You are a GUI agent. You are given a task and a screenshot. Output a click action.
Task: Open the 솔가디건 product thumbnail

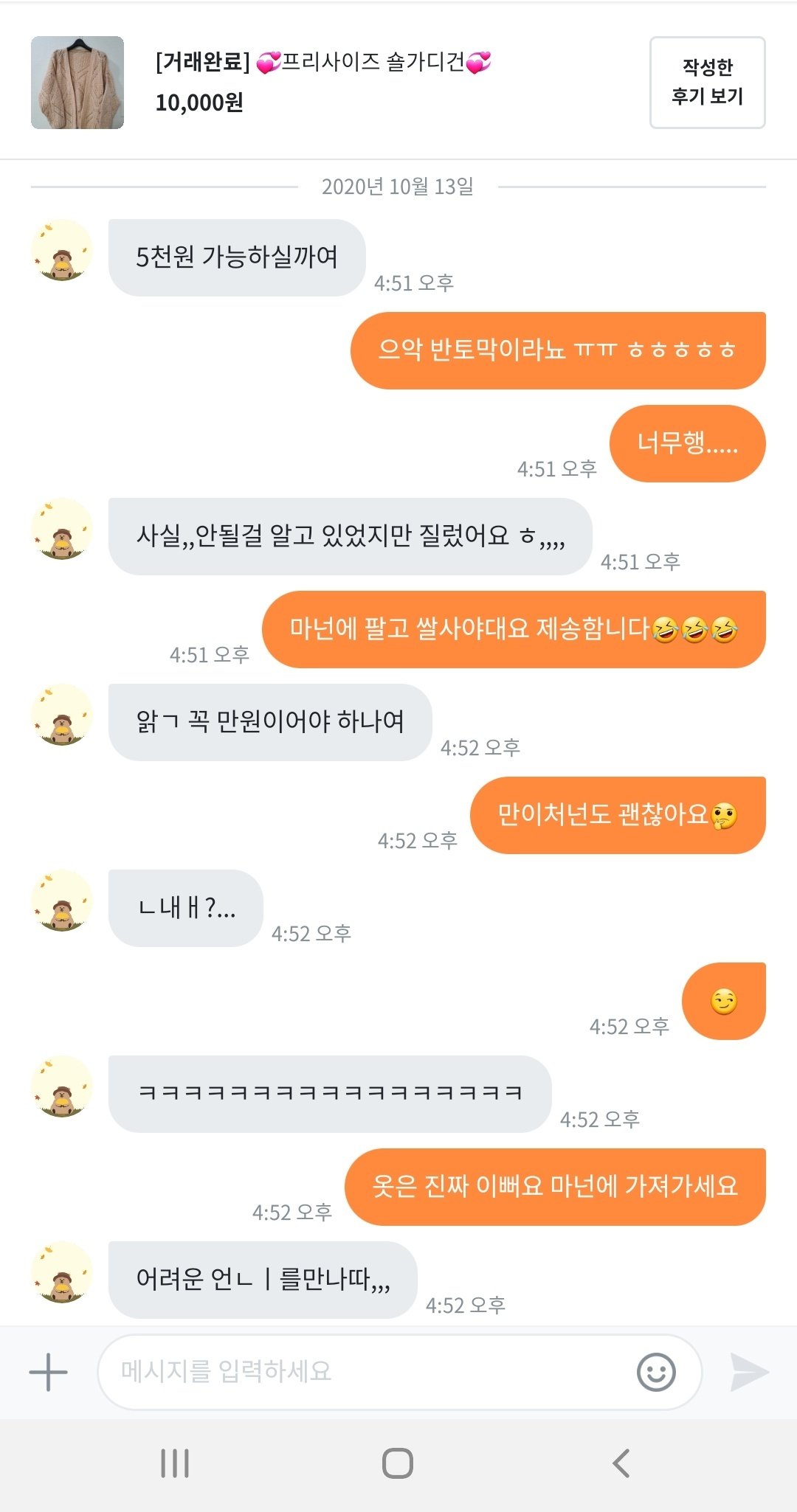[77, 83]
